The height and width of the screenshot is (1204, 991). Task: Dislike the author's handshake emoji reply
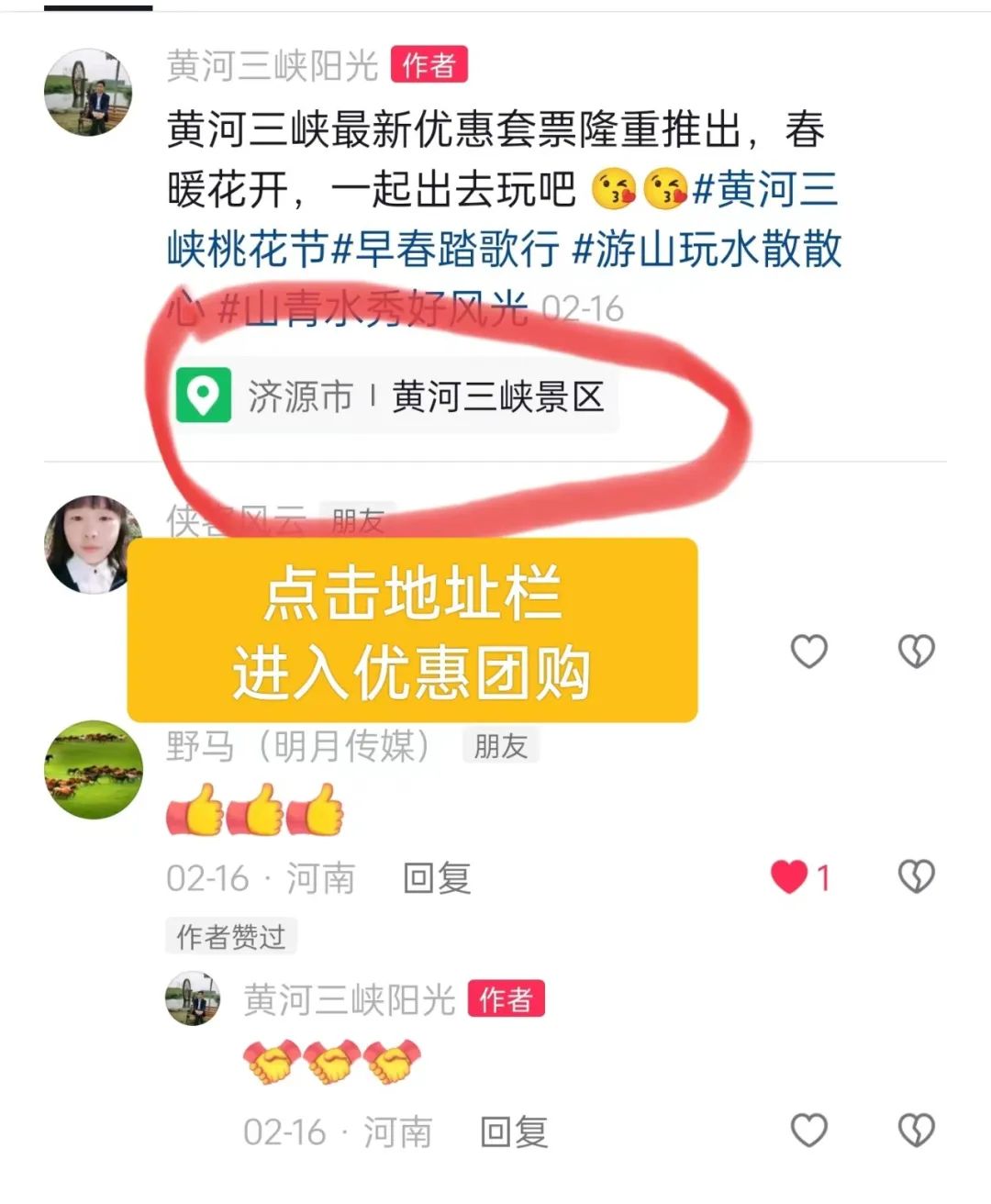(x=916, y=1131)
